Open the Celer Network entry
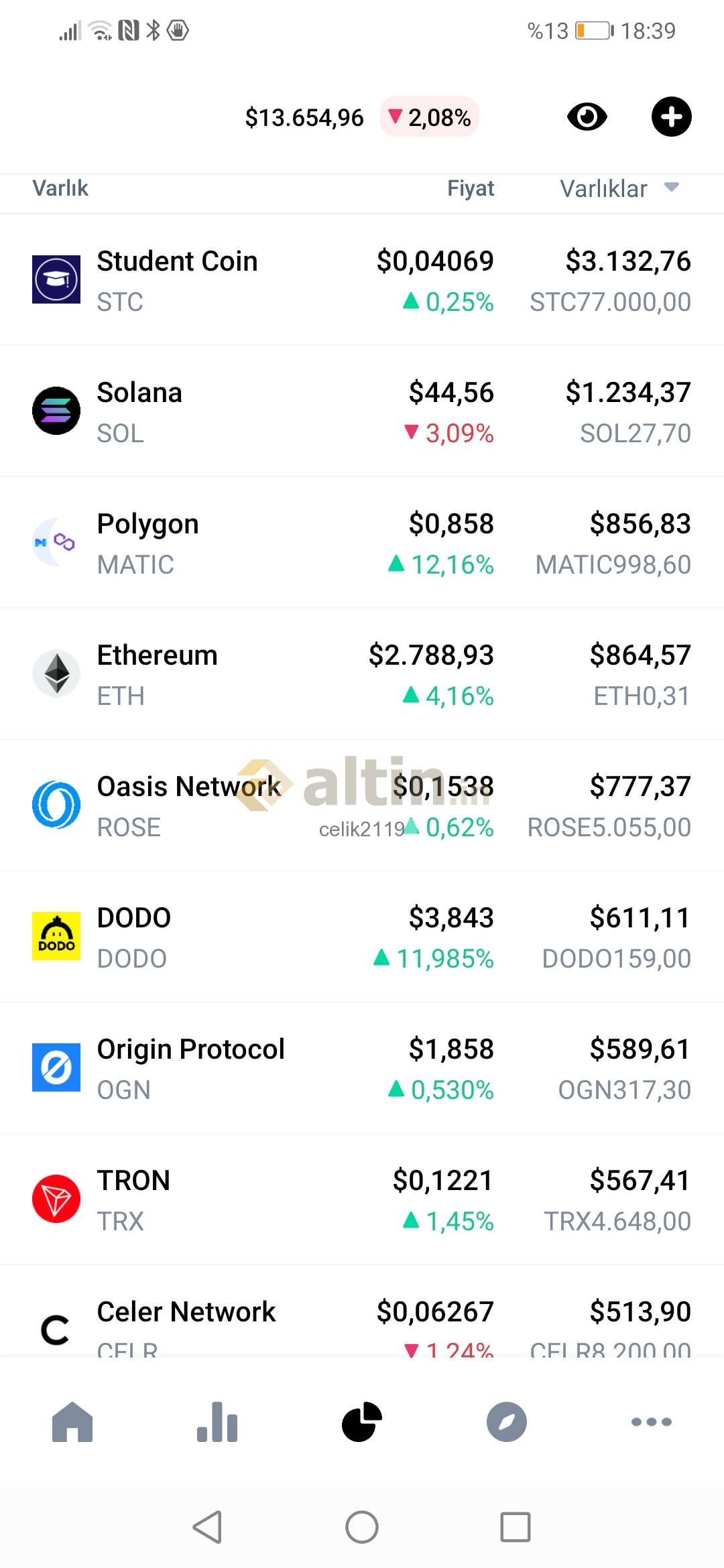Image resolution: width=724 pixels, height=1568 pixels. click(362, 1312)
